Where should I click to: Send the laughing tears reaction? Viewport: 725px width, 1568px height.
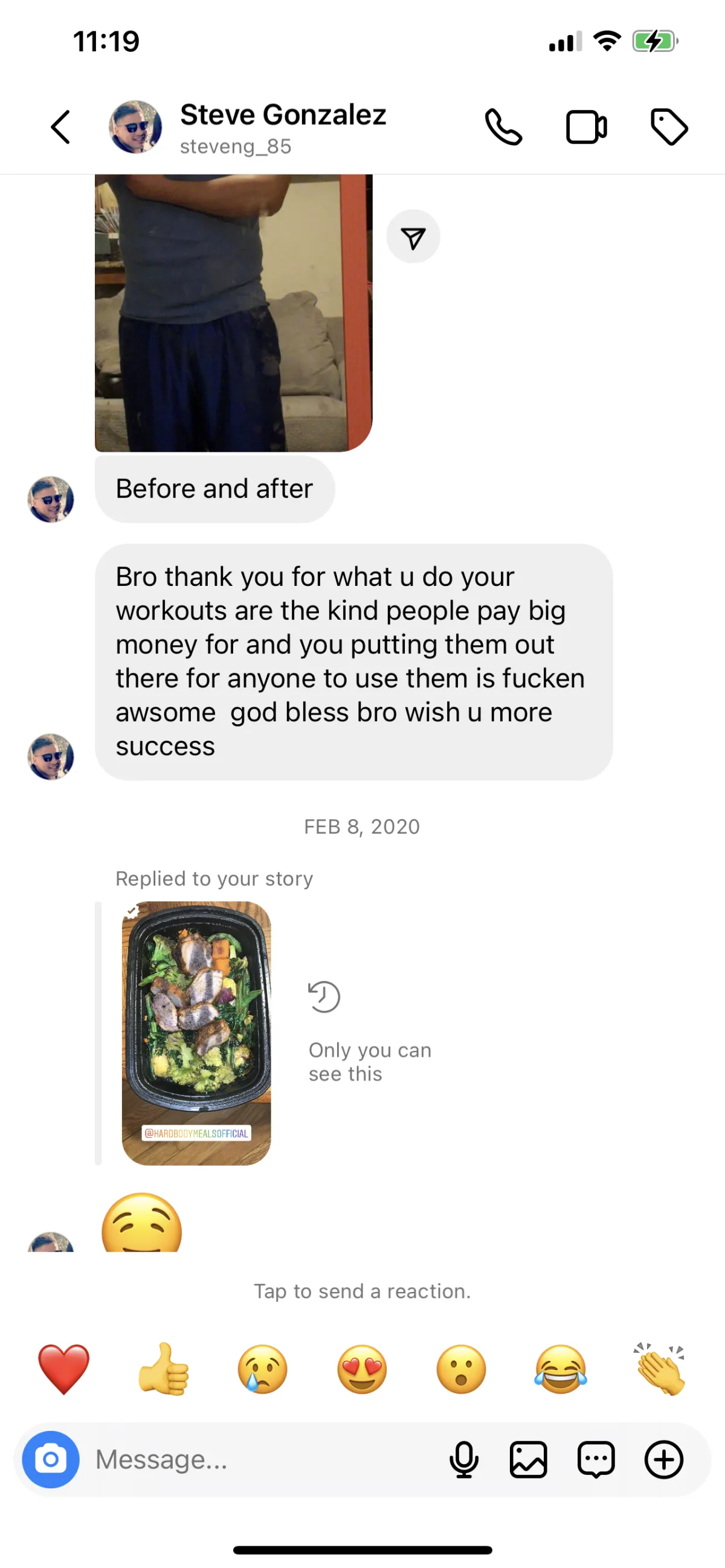coord(561,1369)
